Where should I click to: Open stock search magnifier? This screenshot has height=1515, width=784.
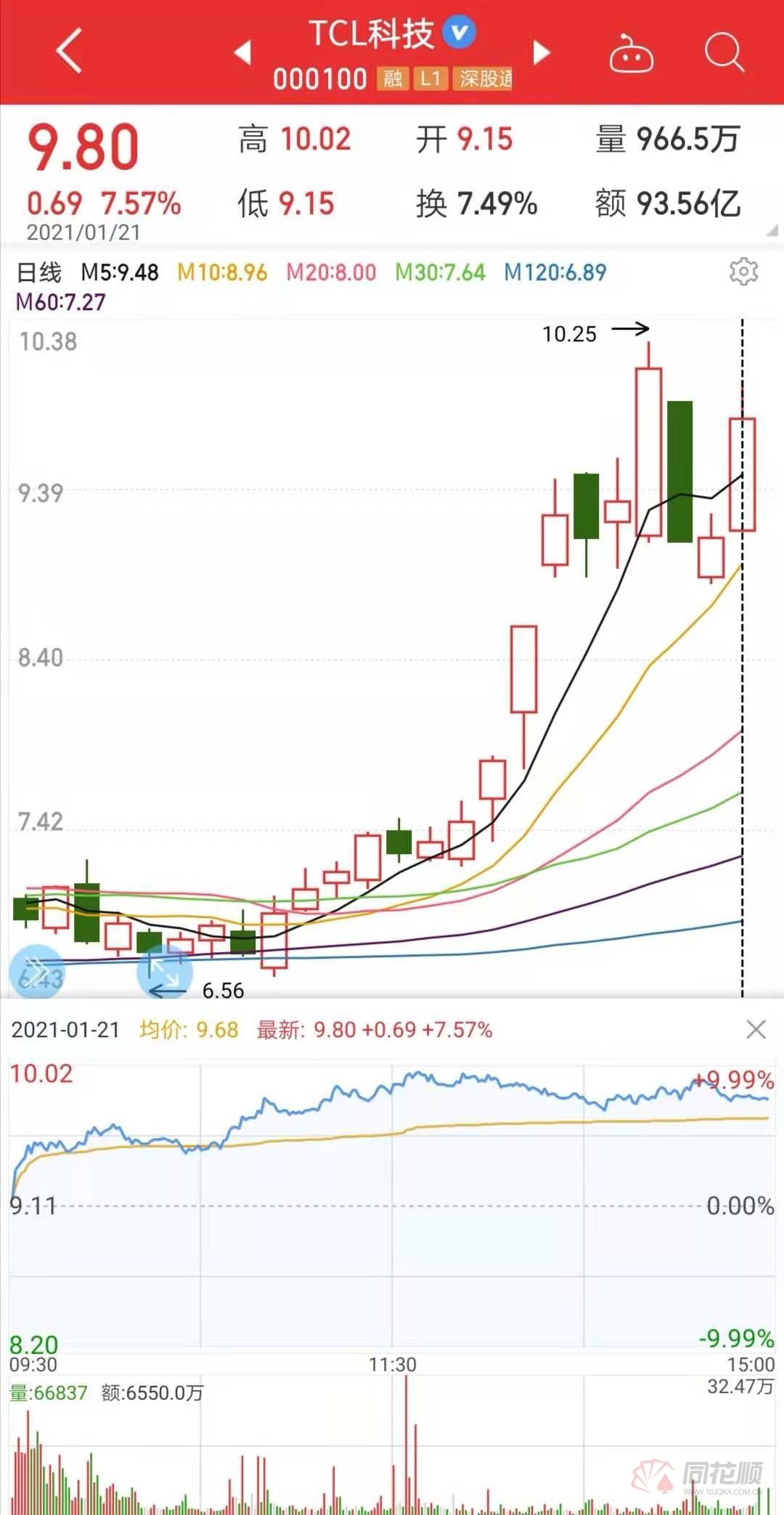point(724,52)
